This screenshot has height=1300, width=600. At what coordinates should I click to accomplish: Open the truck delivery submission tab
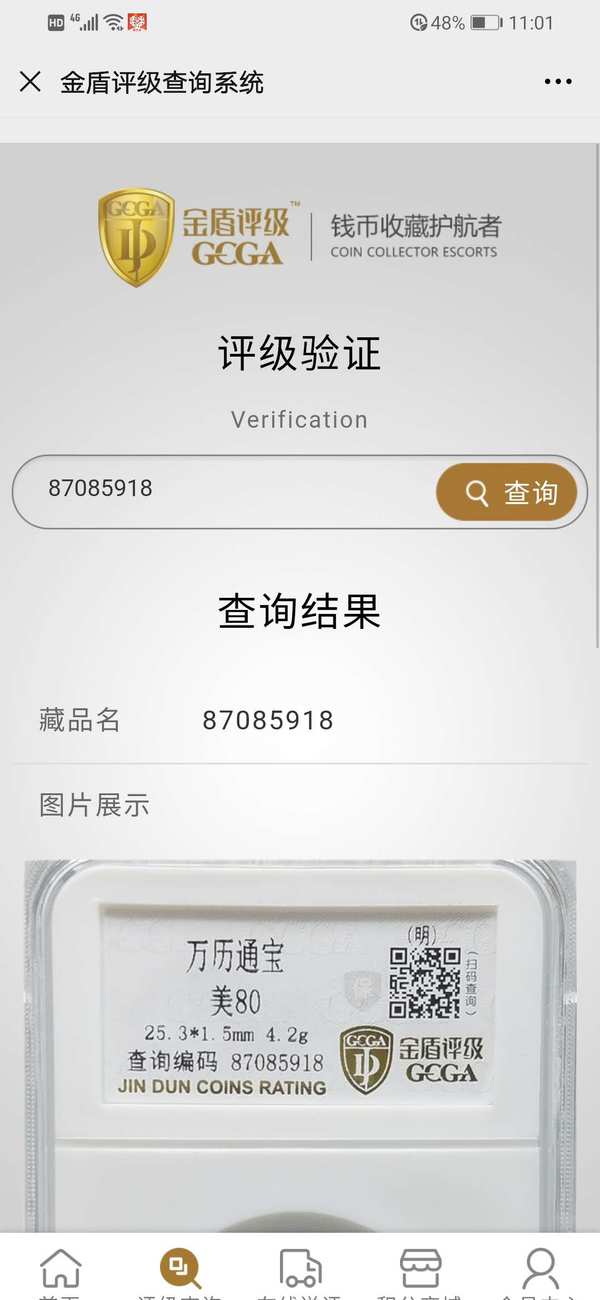(300, 1270)
